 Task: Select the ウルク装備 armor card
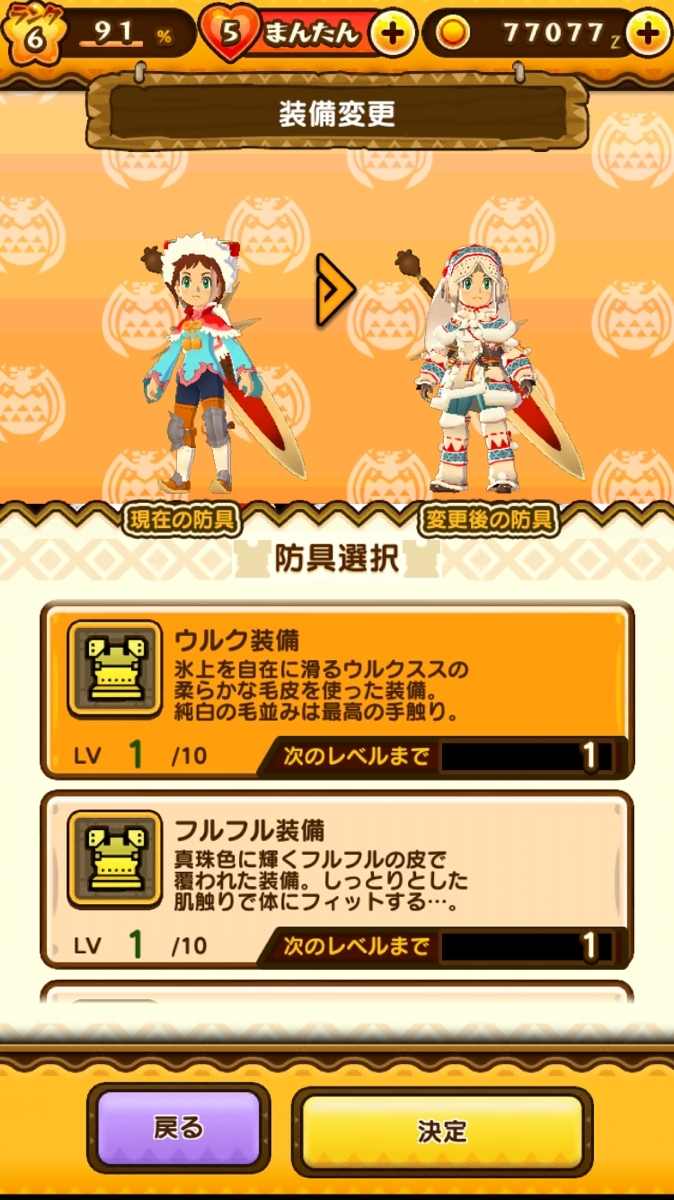point(336,690)
